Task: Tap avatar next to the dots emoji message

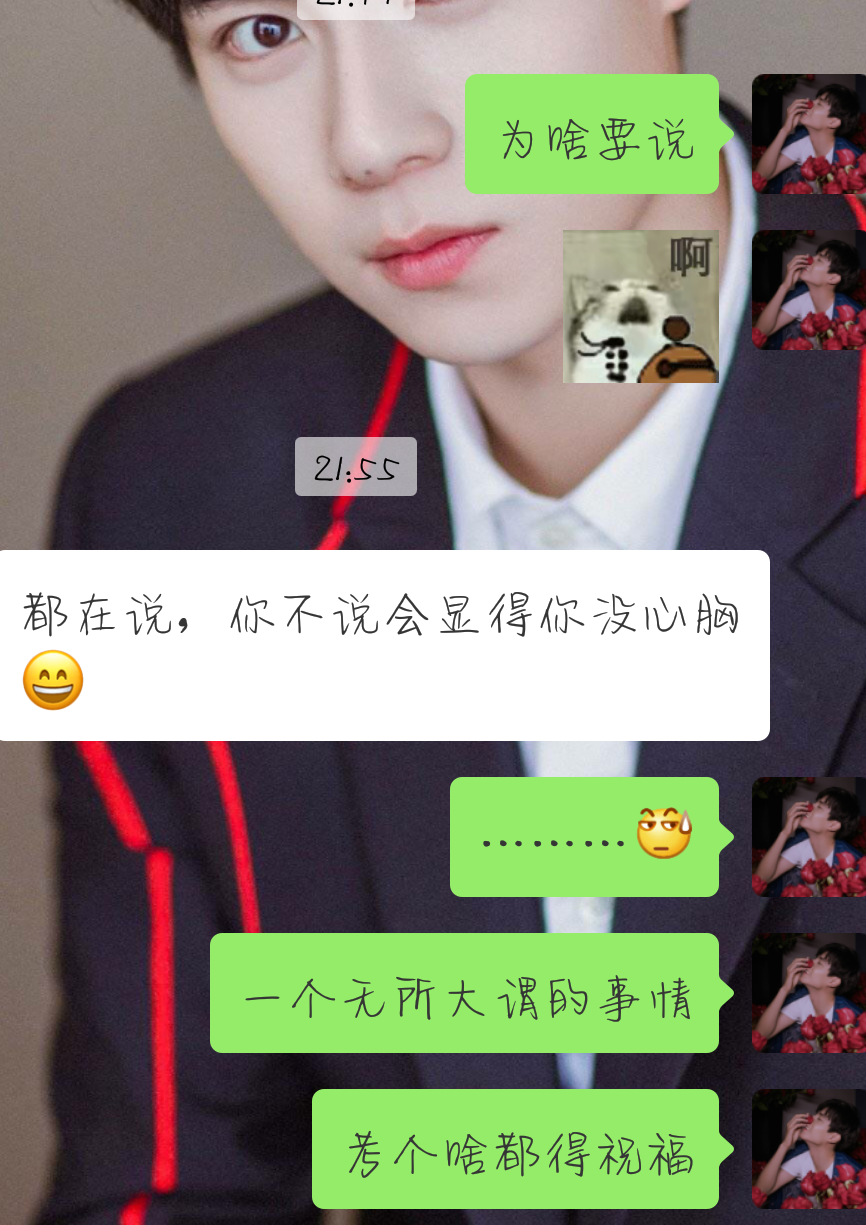Action: [808, 837]
